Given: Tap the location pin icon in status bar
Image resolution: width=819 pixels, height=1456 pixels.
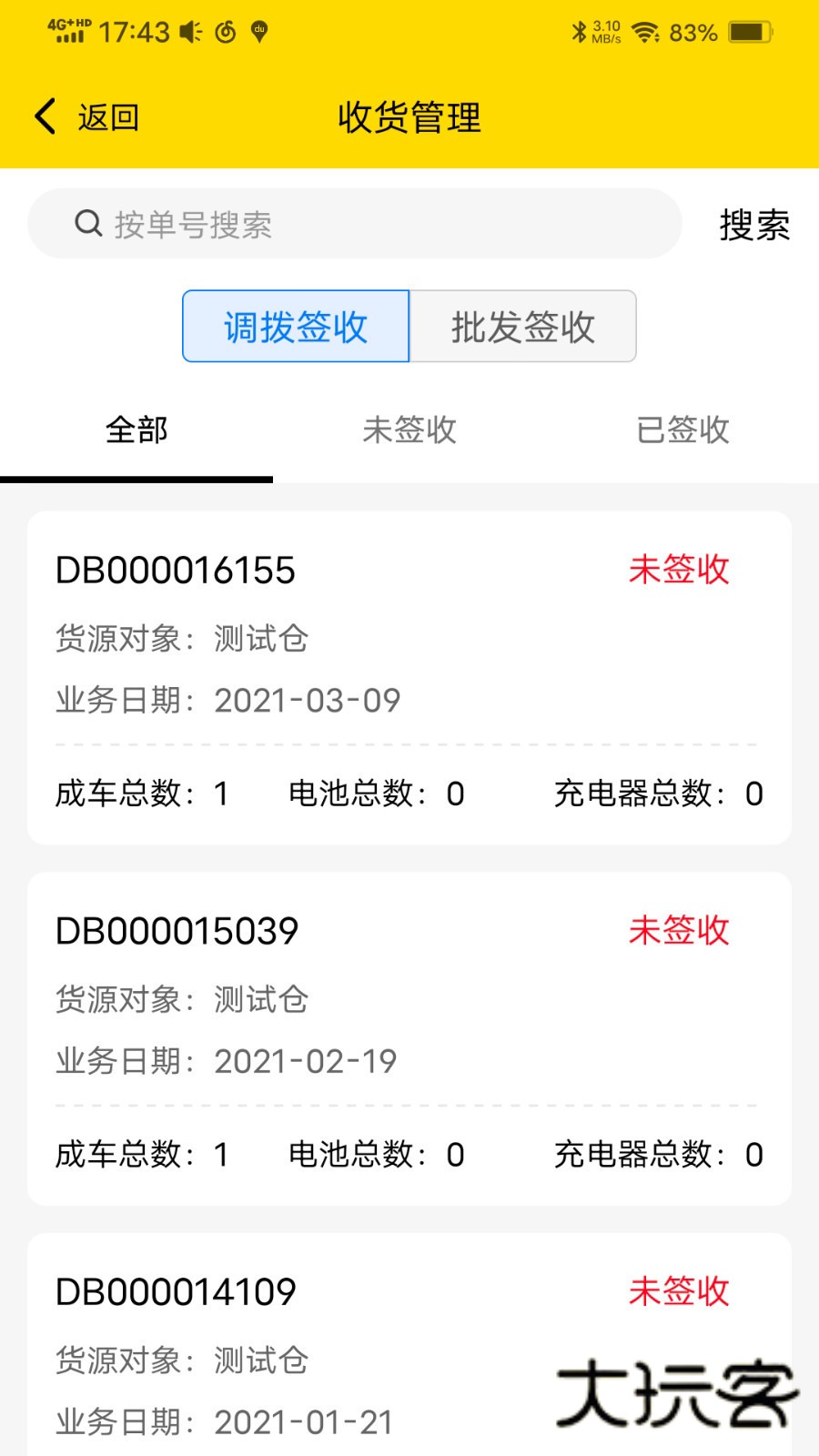Looking at the screenshot, I should [259, 31].
